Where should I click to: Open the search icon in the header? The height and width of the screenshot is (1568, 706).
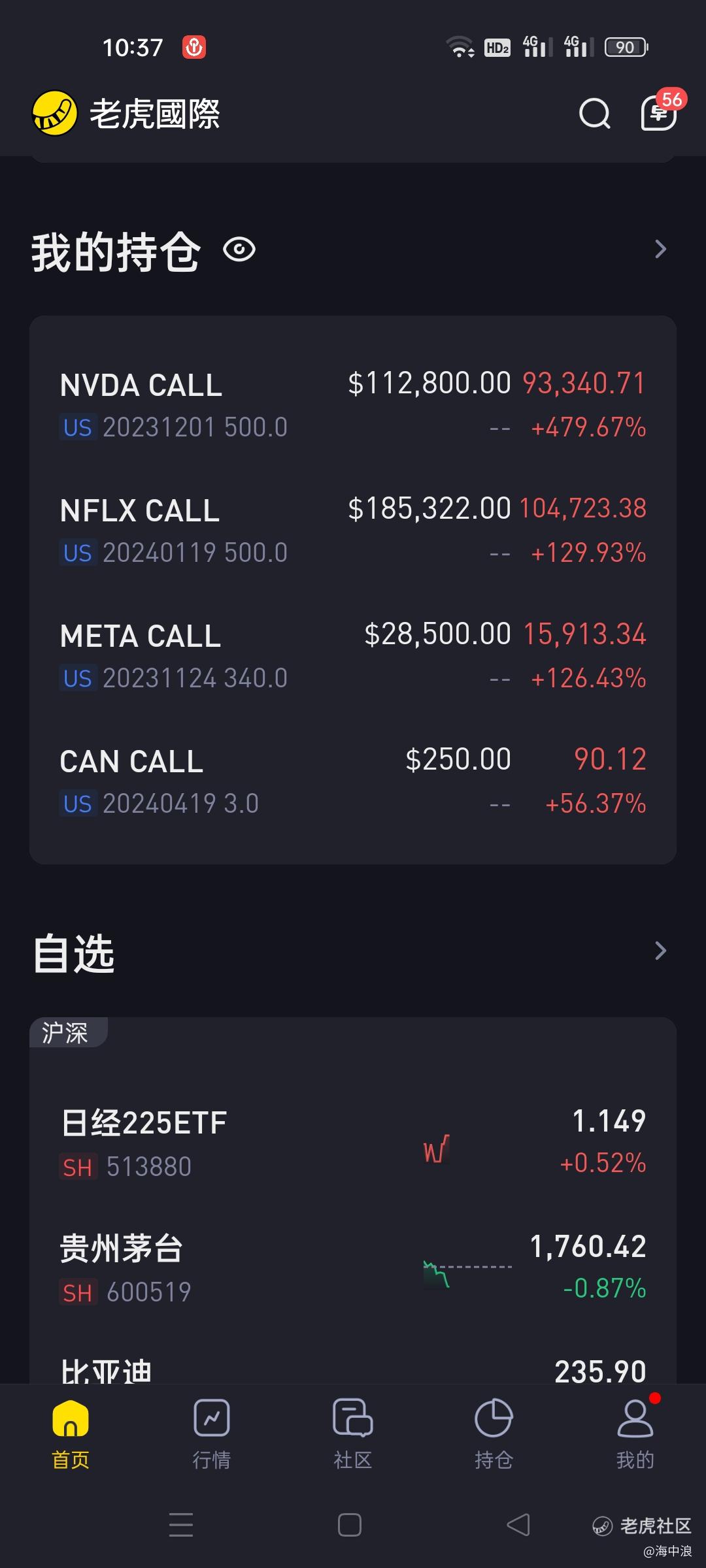[x=594, y=114]
